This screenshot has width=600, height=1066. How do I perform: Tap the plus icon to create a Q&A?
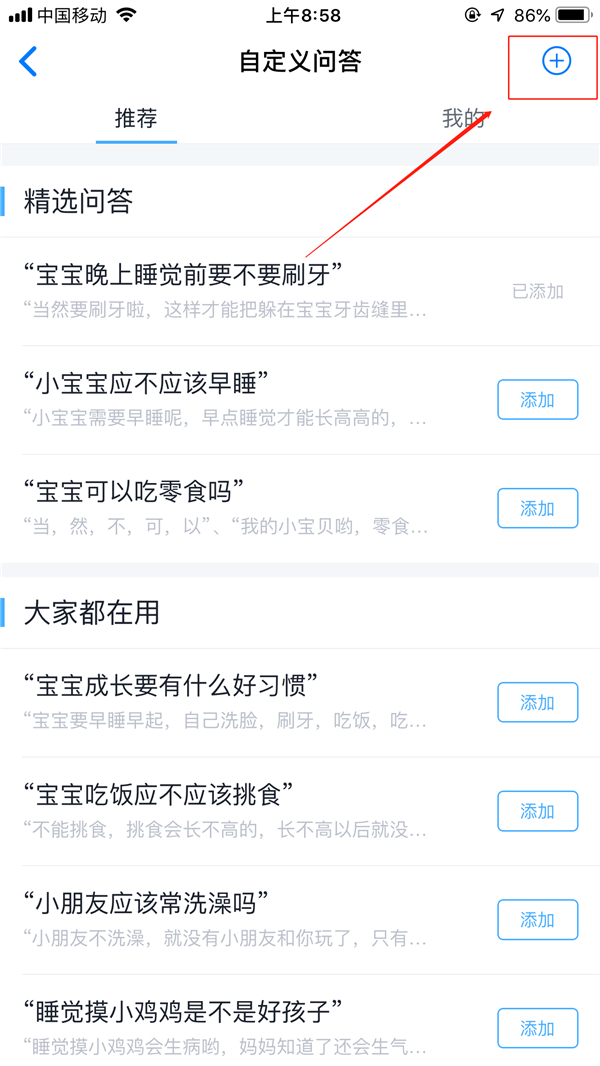(x=556, y=61)
